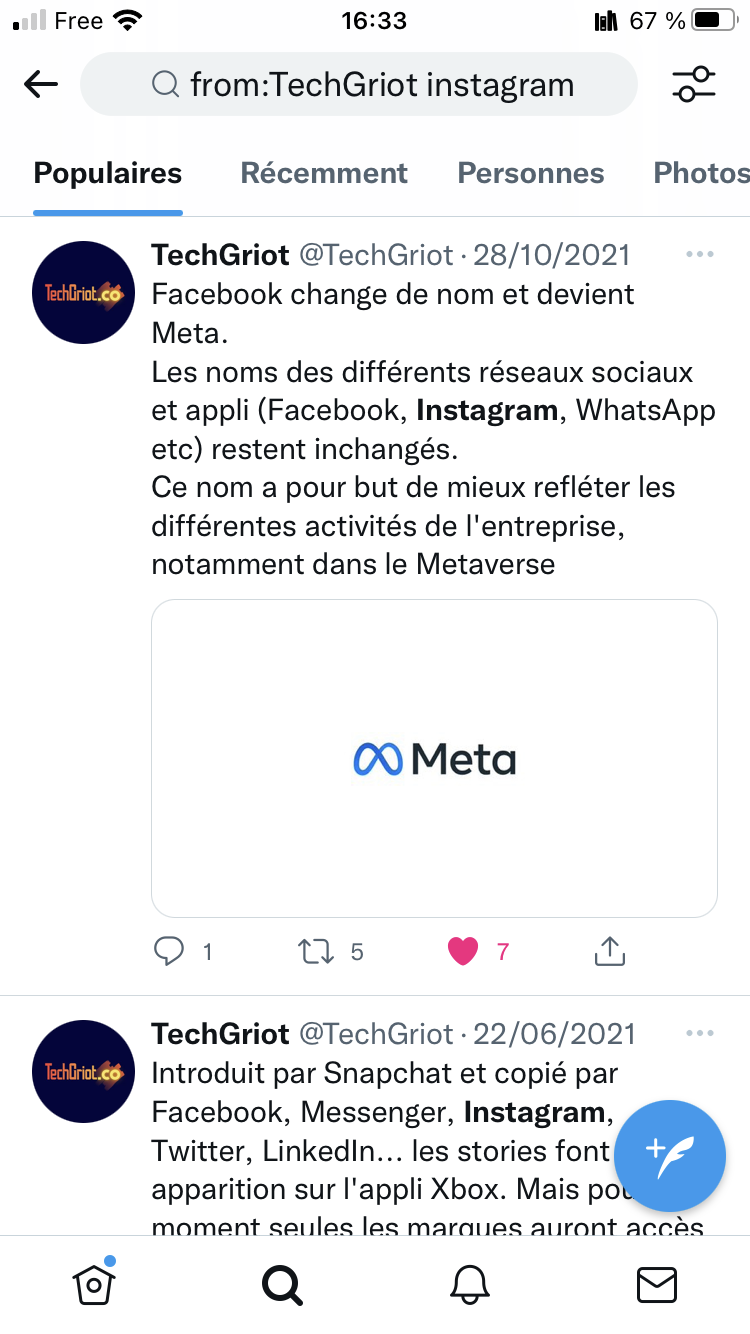Screen dimensions: 750x1334
Task: Switch to the Personnes tab
Action: pos(531,173)
